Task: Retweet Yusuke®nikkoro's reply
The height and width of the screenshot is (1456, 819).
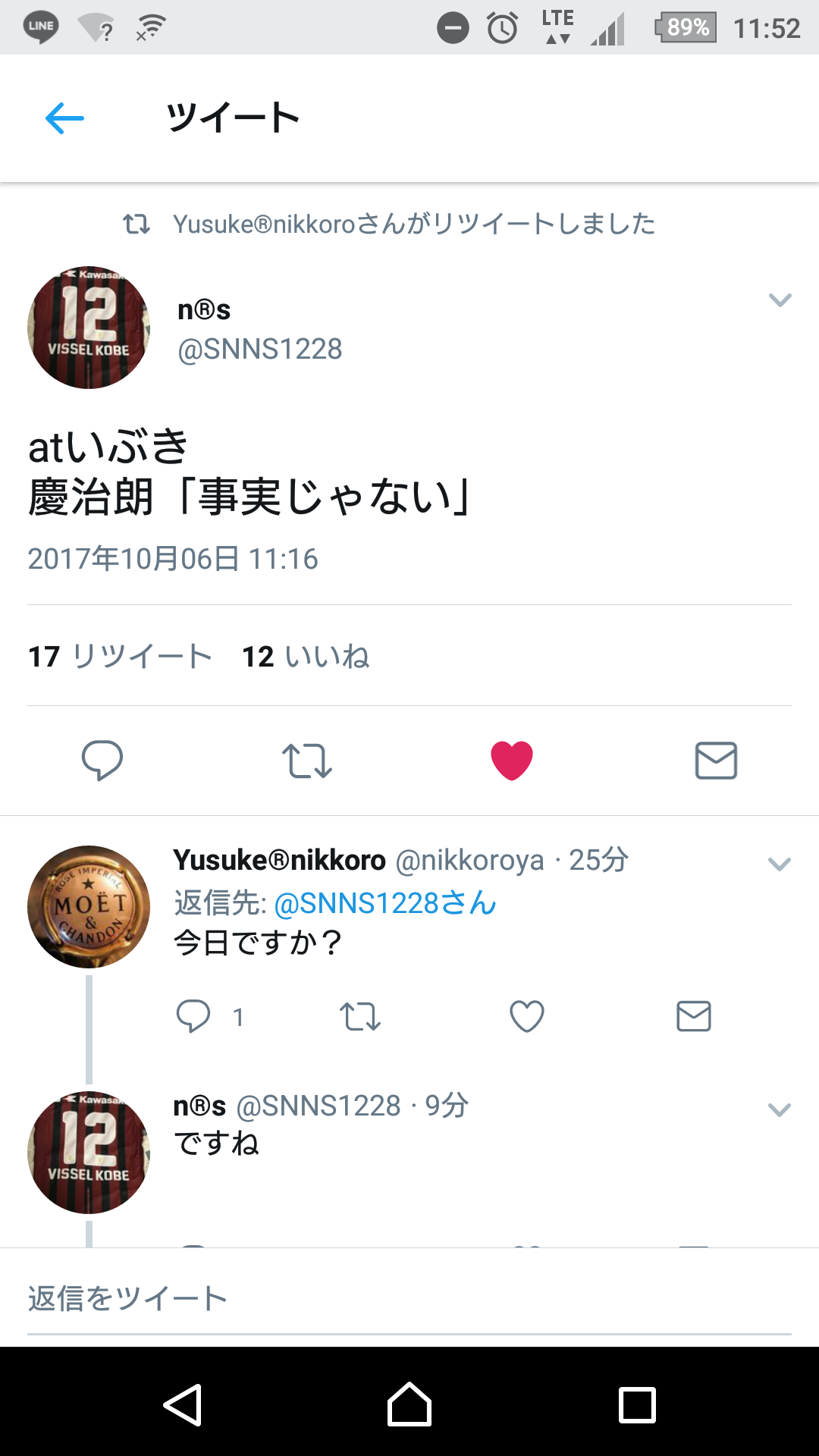Action: [x=360, y=1017]
